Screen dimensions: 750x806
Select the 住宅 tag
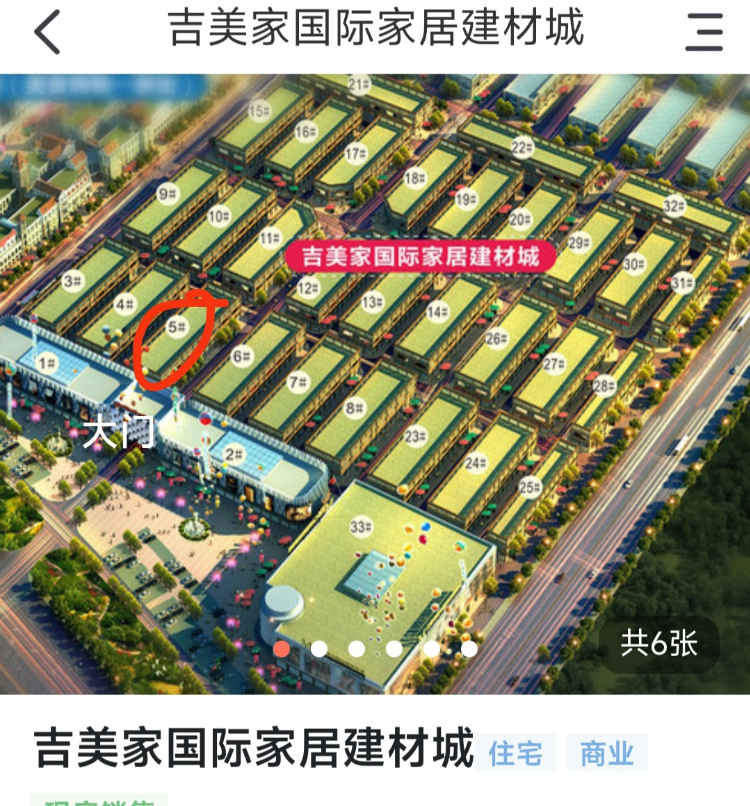coord(516,753)
